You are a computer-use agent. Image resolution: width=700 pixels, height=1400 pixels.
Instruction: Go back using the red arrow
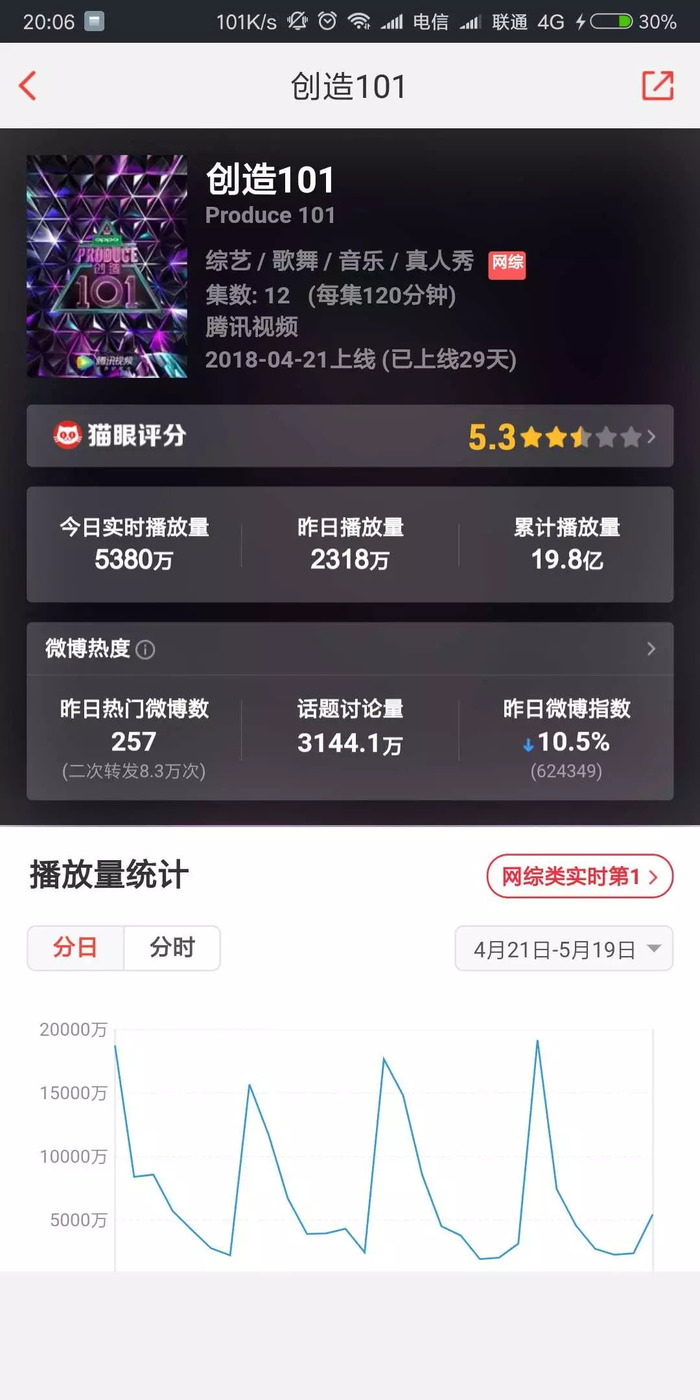28,86
